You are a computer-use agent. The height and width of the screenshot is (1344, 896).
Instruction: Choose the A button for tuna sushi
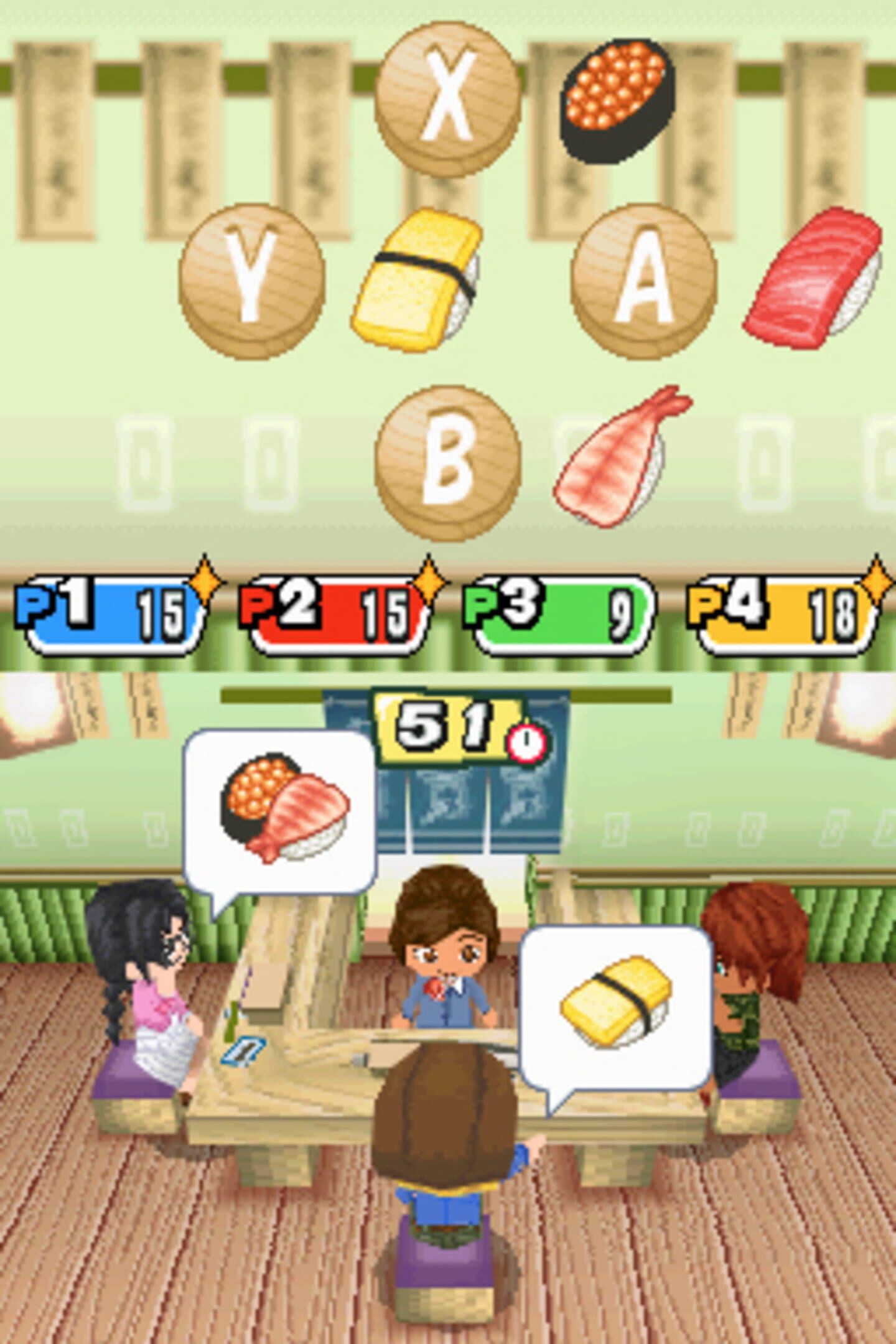tap(643, 280)
